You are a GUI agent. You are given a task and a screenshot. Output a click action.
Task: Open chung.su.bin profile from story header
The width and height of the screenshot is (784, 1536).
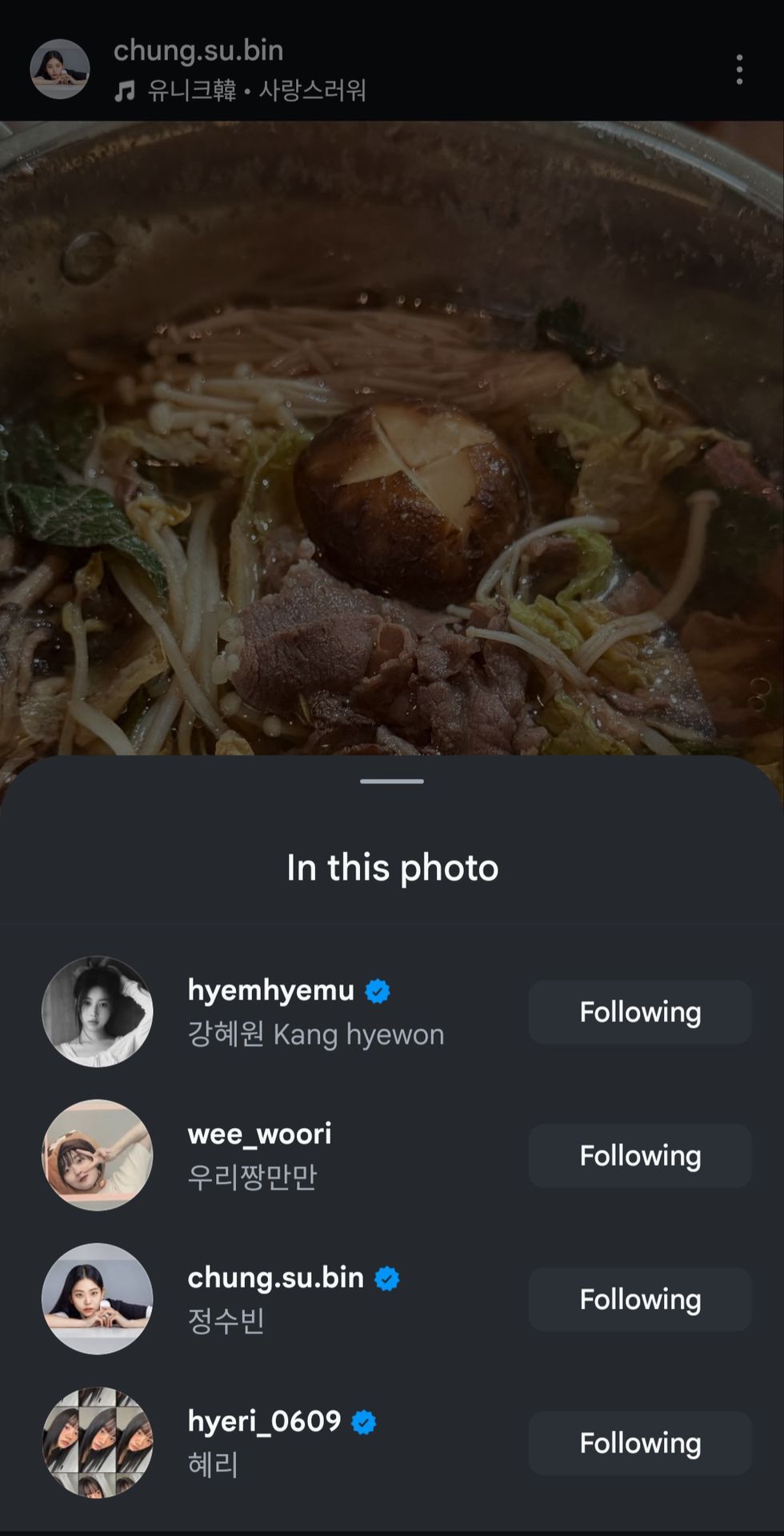[x=198, y=50]
